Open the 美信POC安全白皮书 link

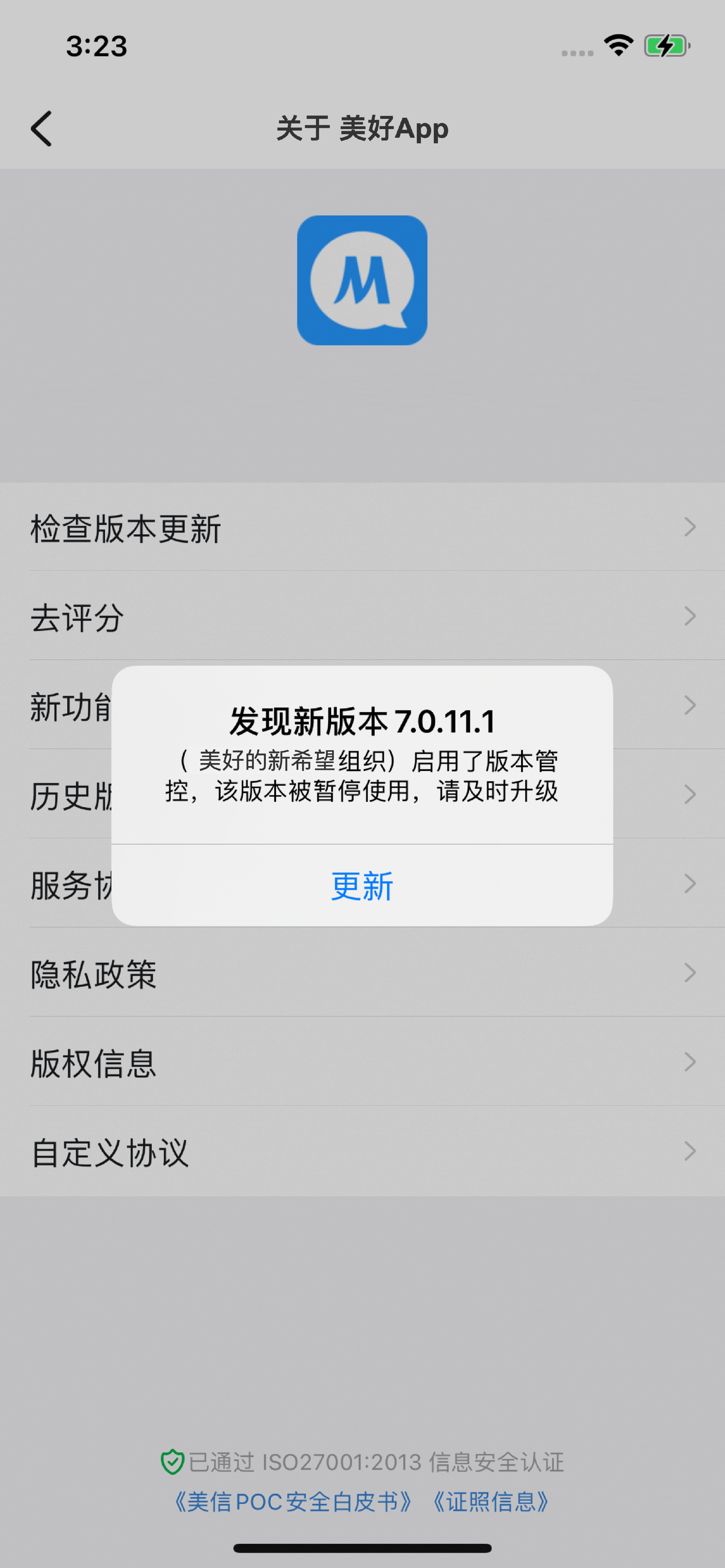point(293,1502)
